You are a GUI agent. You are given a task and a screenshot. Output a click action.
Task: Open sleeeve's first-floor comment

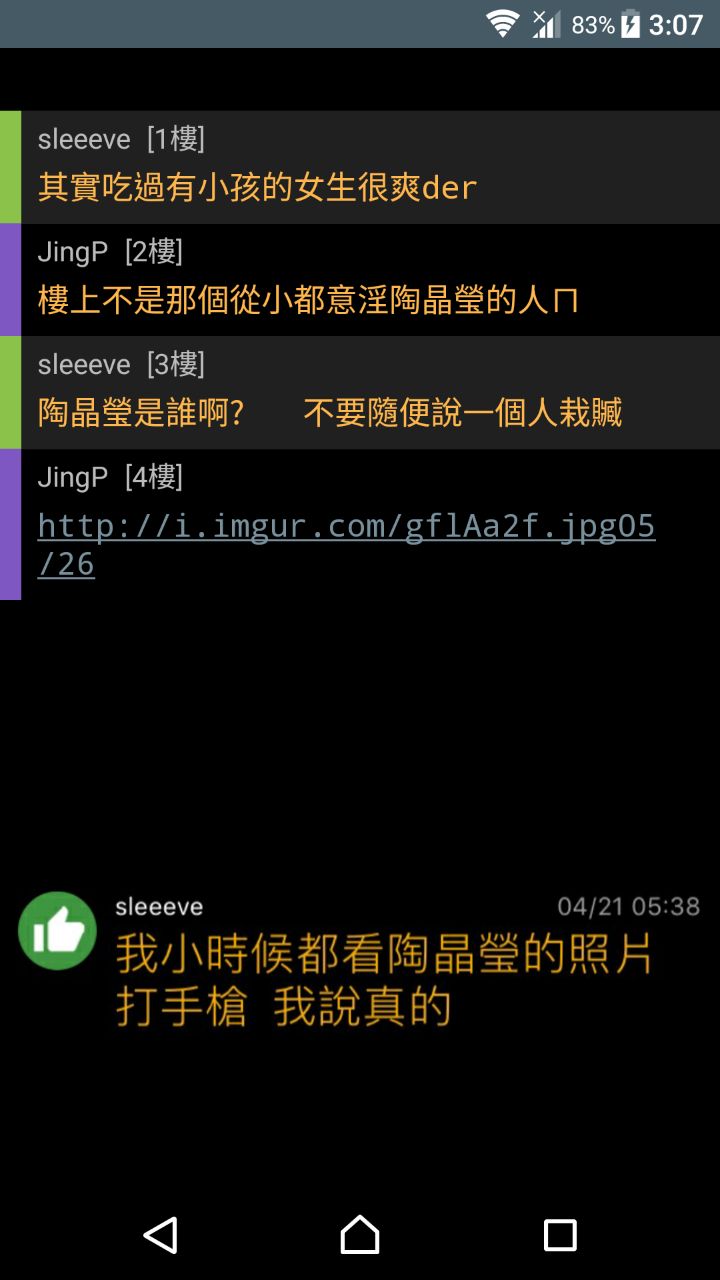click(x=360, y=167)
